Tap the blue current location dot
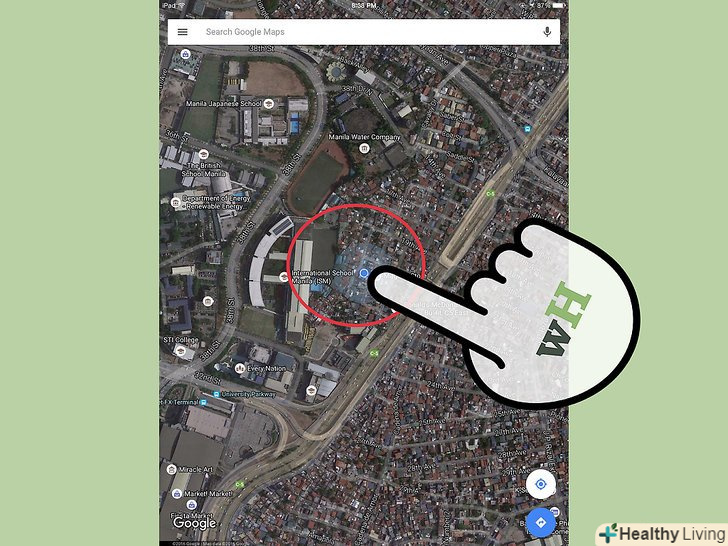 (x=366, y=272)
